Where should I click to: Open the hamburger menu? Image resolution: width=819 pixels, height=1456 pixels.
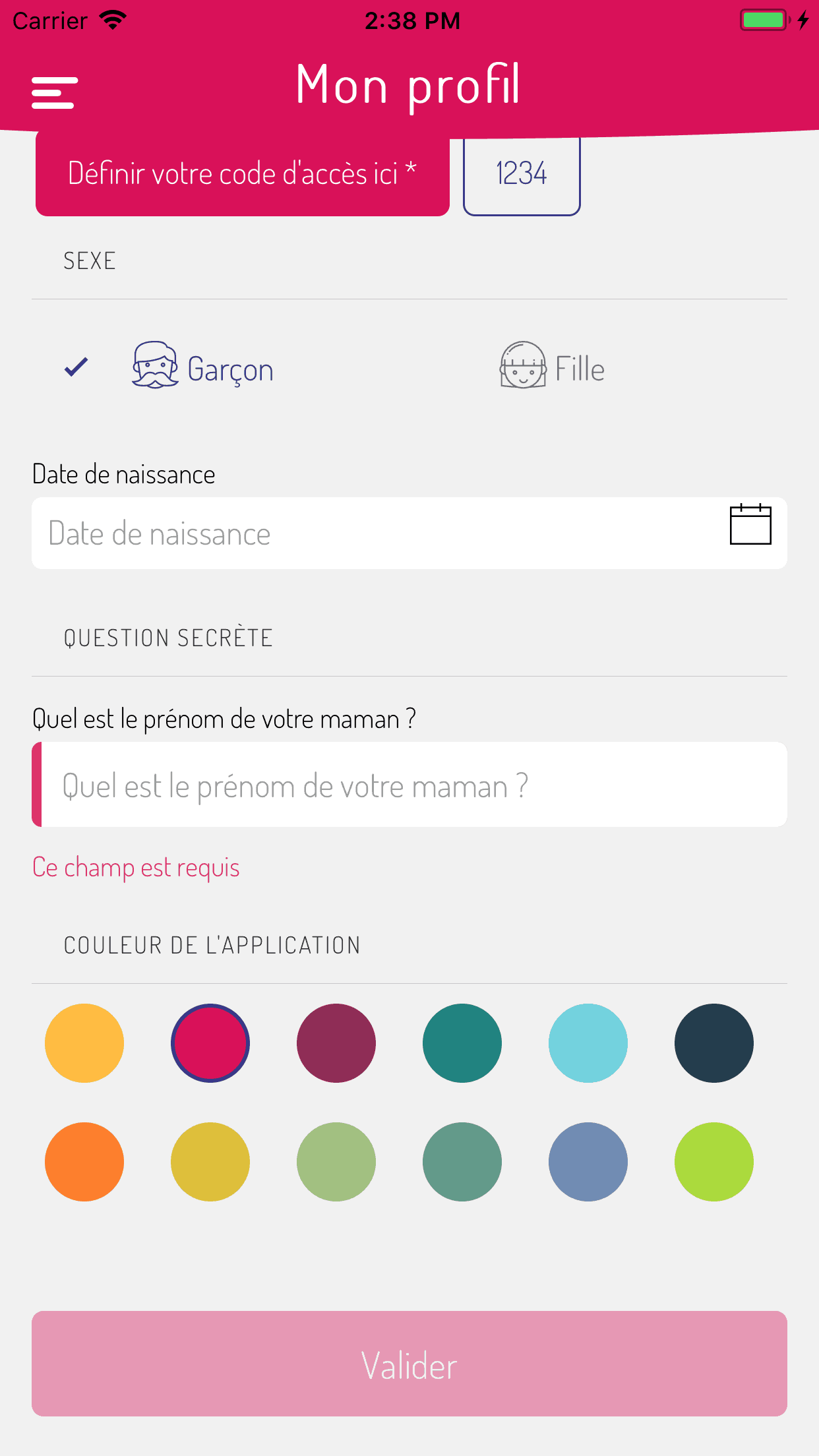point(55,92)
